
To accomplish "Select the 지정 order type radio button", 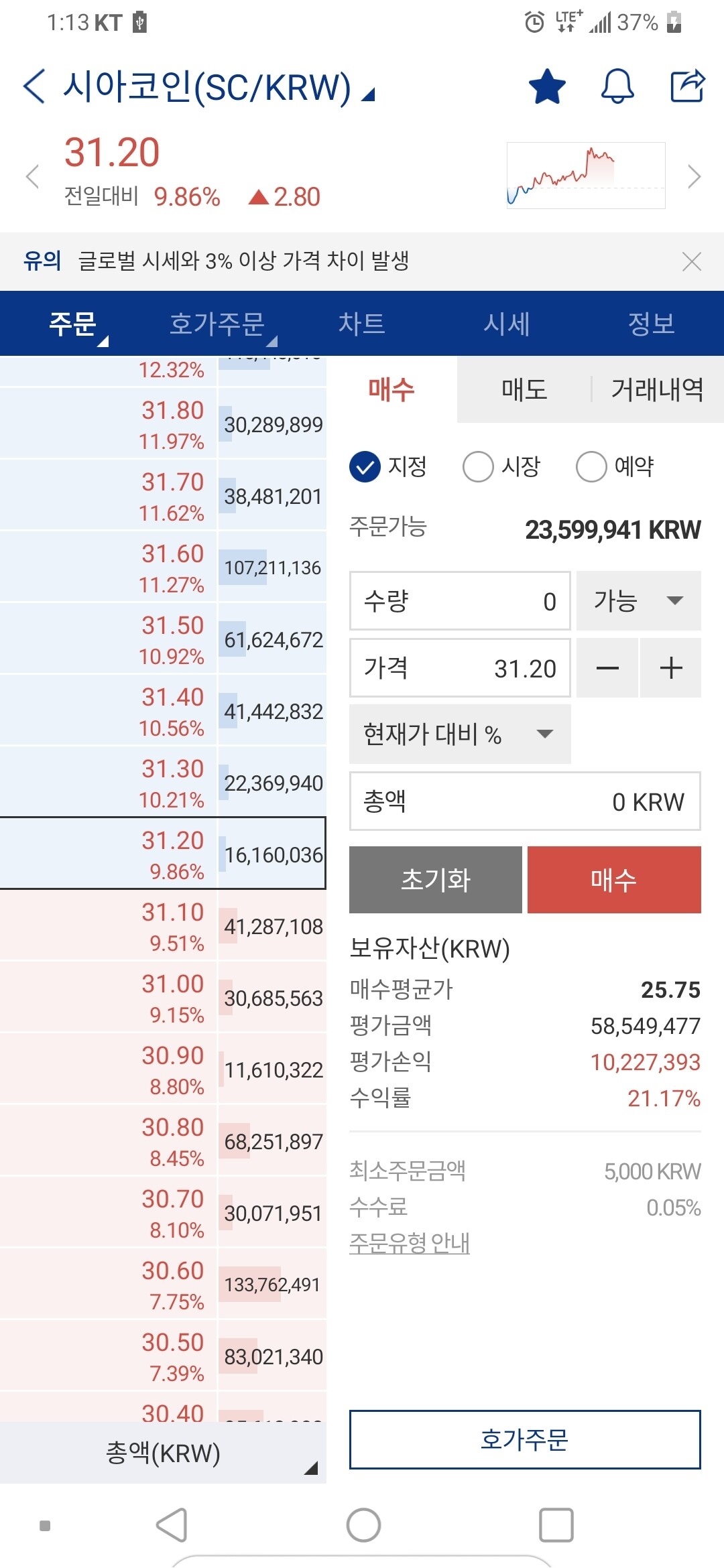I will click(x=365, y=467).
